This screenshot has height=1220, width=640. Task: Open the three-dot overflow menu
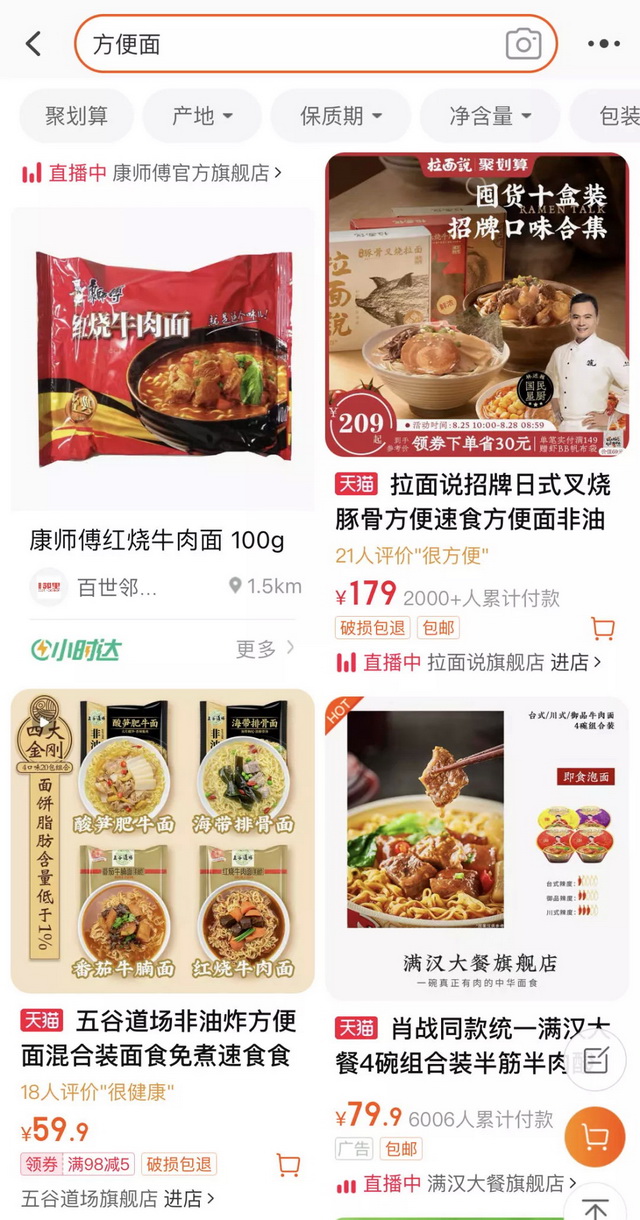click(604, 44)
